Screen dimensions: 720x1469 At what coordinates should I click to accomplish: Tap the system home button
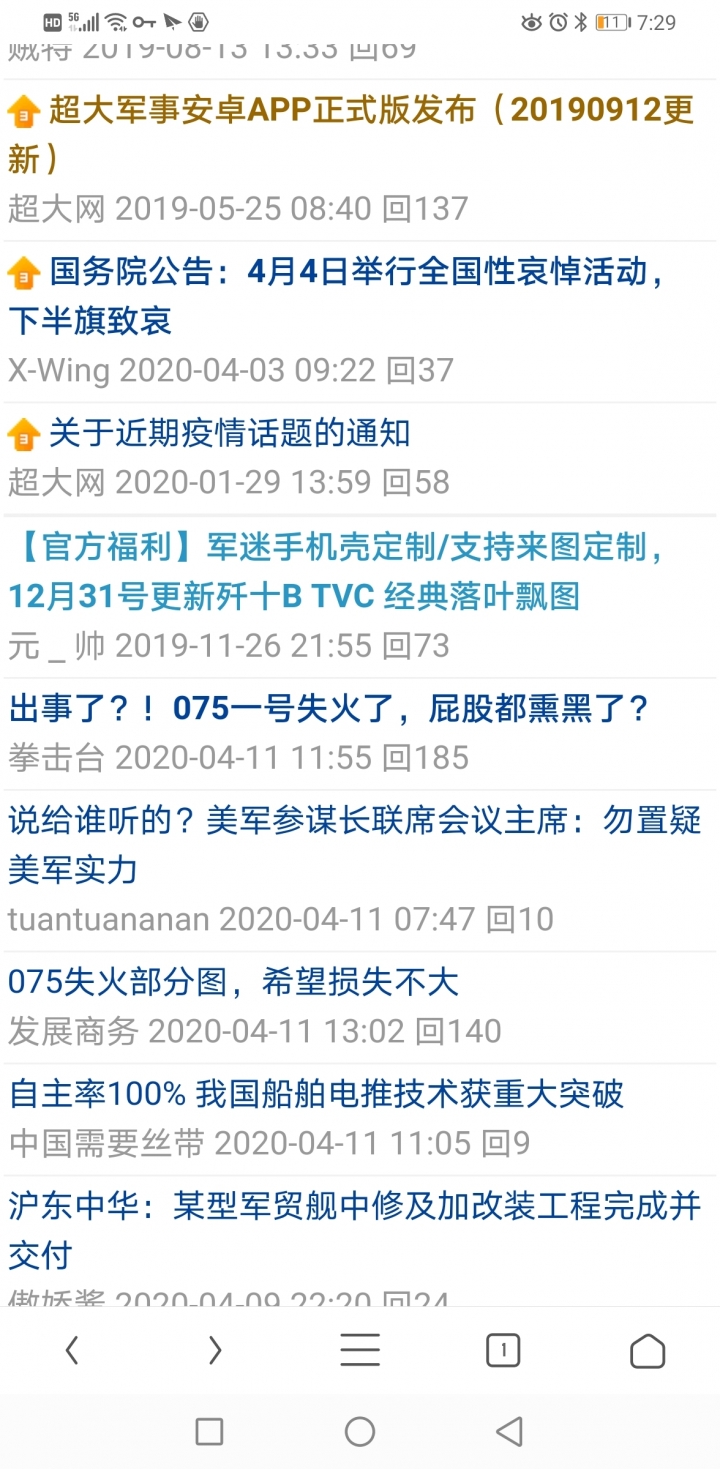click(x=360, y=1432)
